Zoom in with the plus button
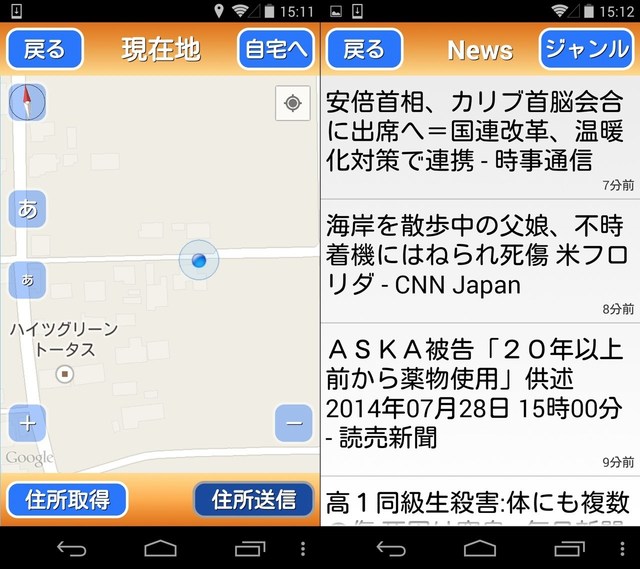This screenshot has height=569, width=640. pos(28,423)
